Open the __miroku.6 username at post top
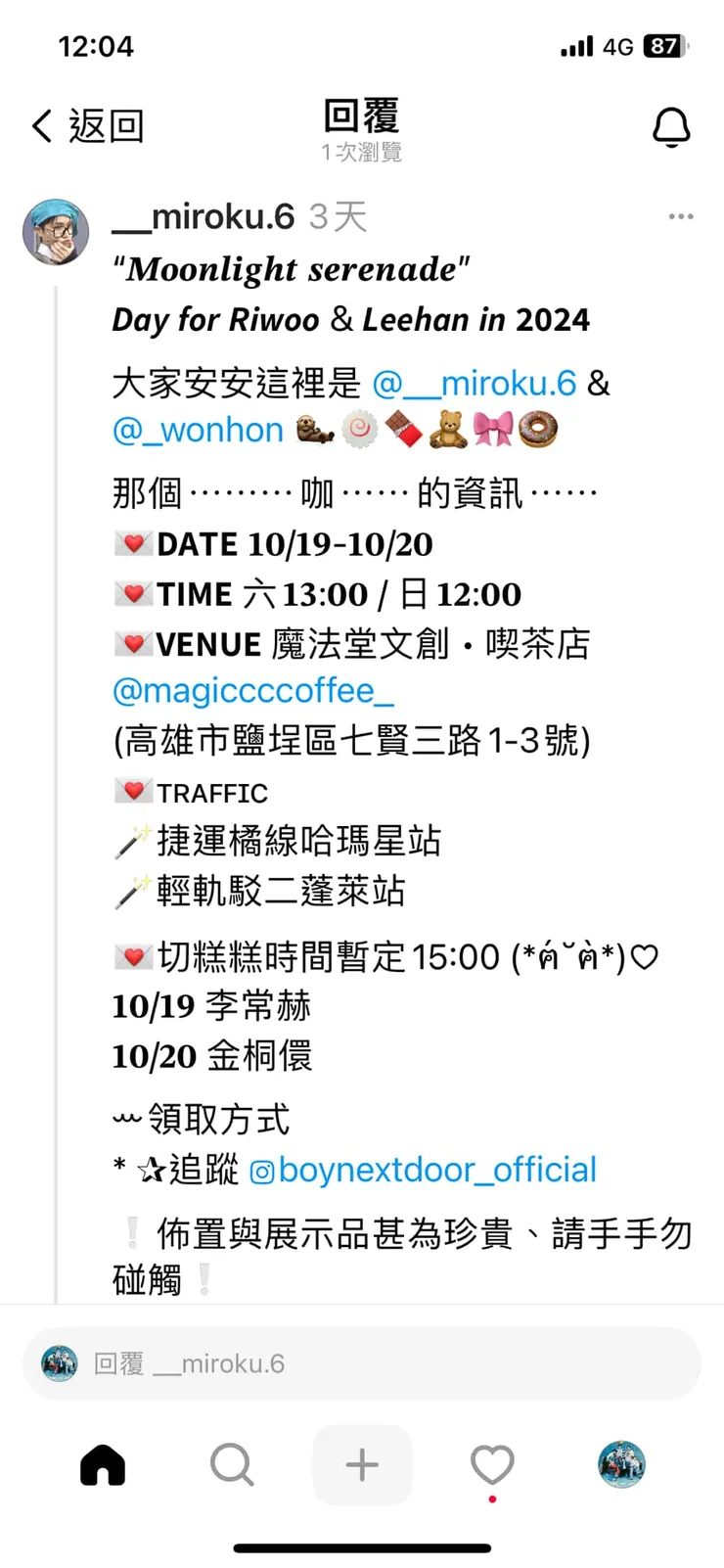 (x=204, y=216)
